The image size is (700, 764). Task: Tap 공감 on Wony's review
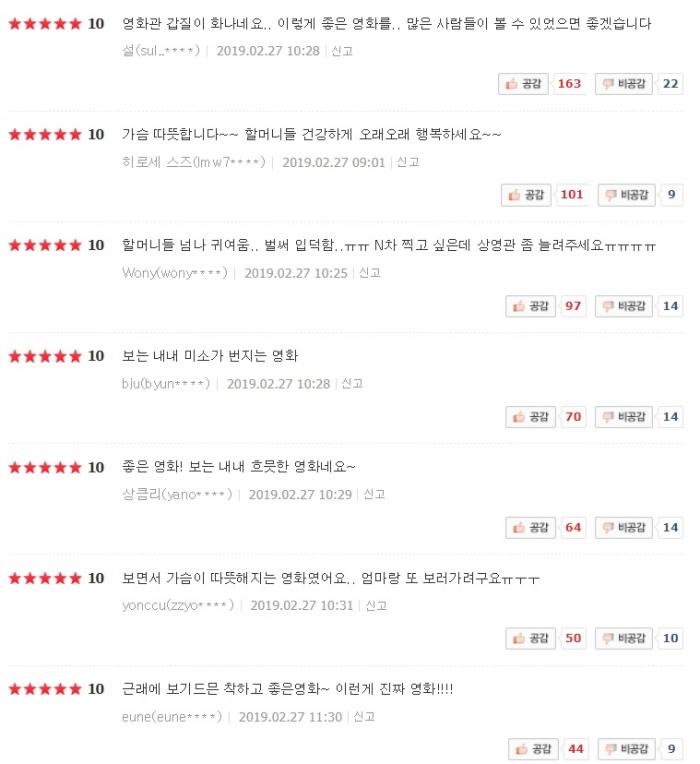530,306
